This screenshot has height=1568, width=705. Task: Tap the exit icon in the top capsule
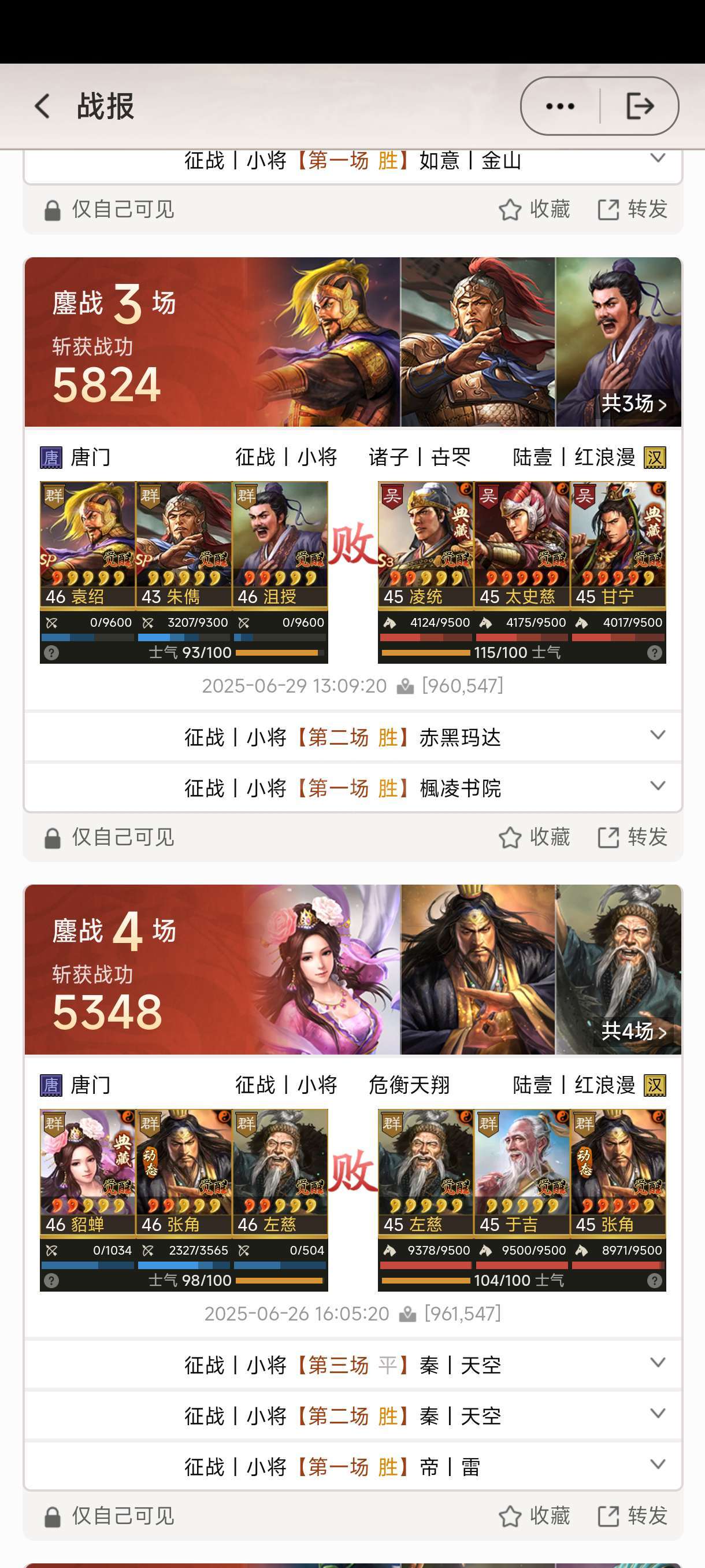click(640, 106)
